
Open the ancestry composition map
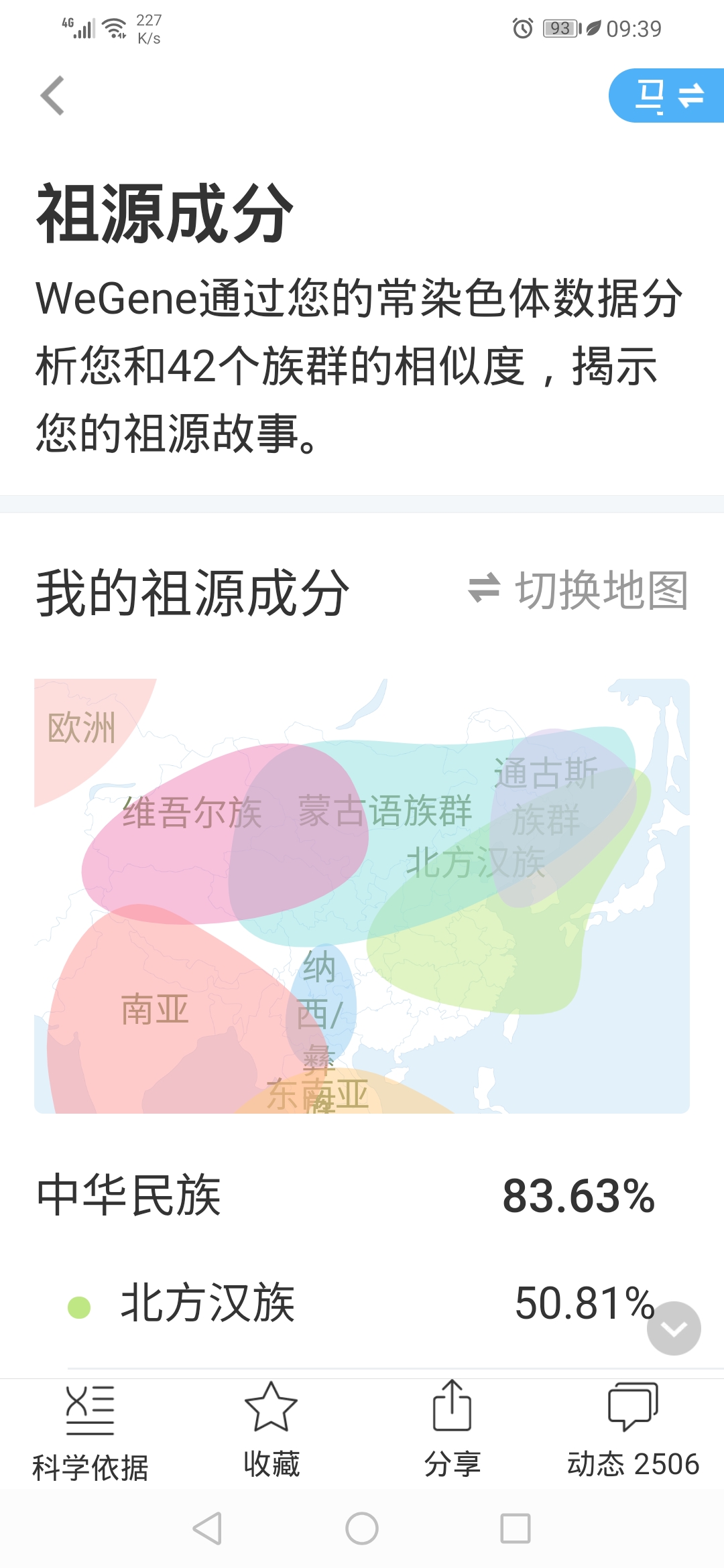click(362, 896)
